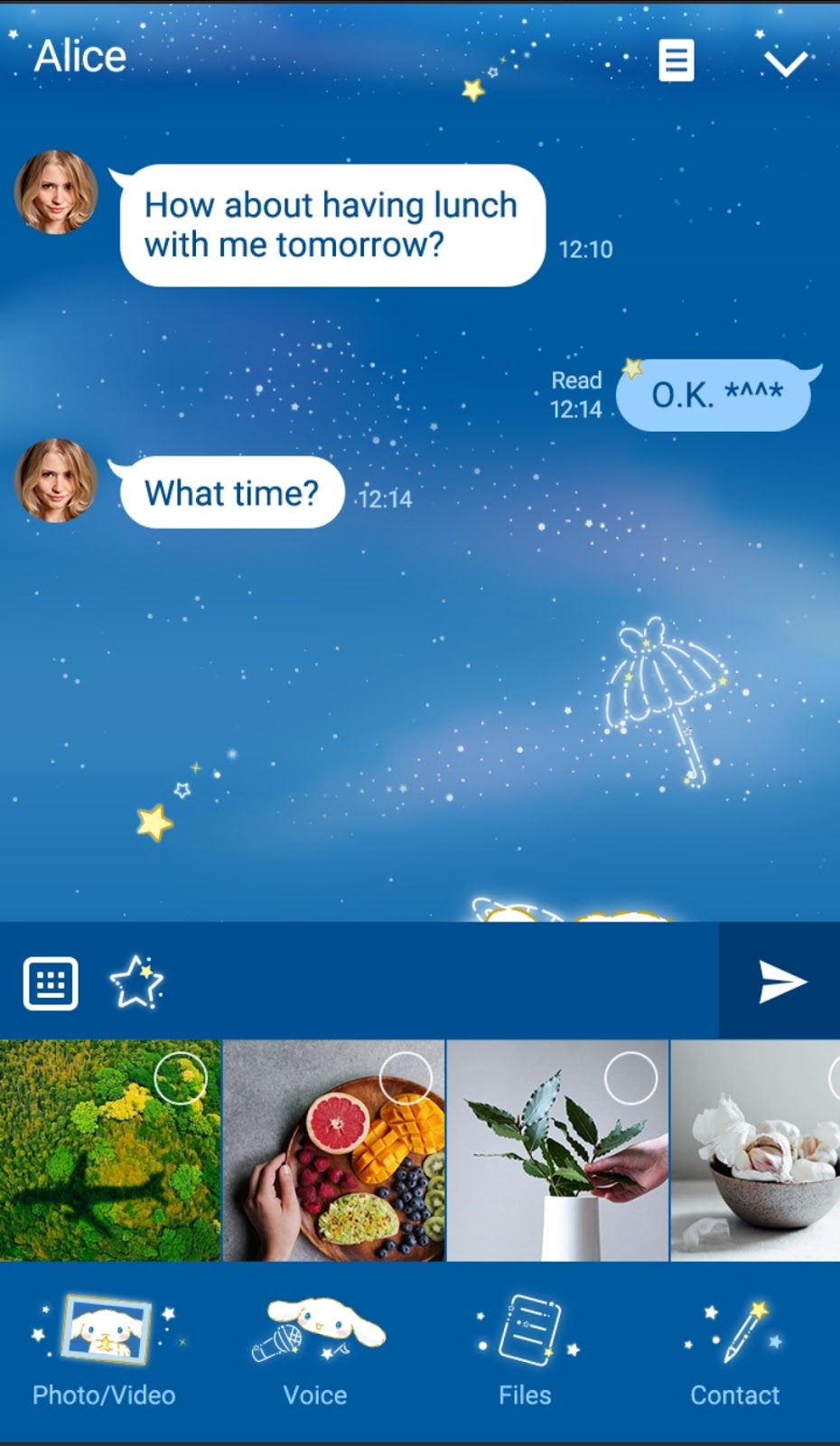Select the forest aerial photo
Image resolution: width=840 pixels, height=1446 pixels.
pos(110,1150)
